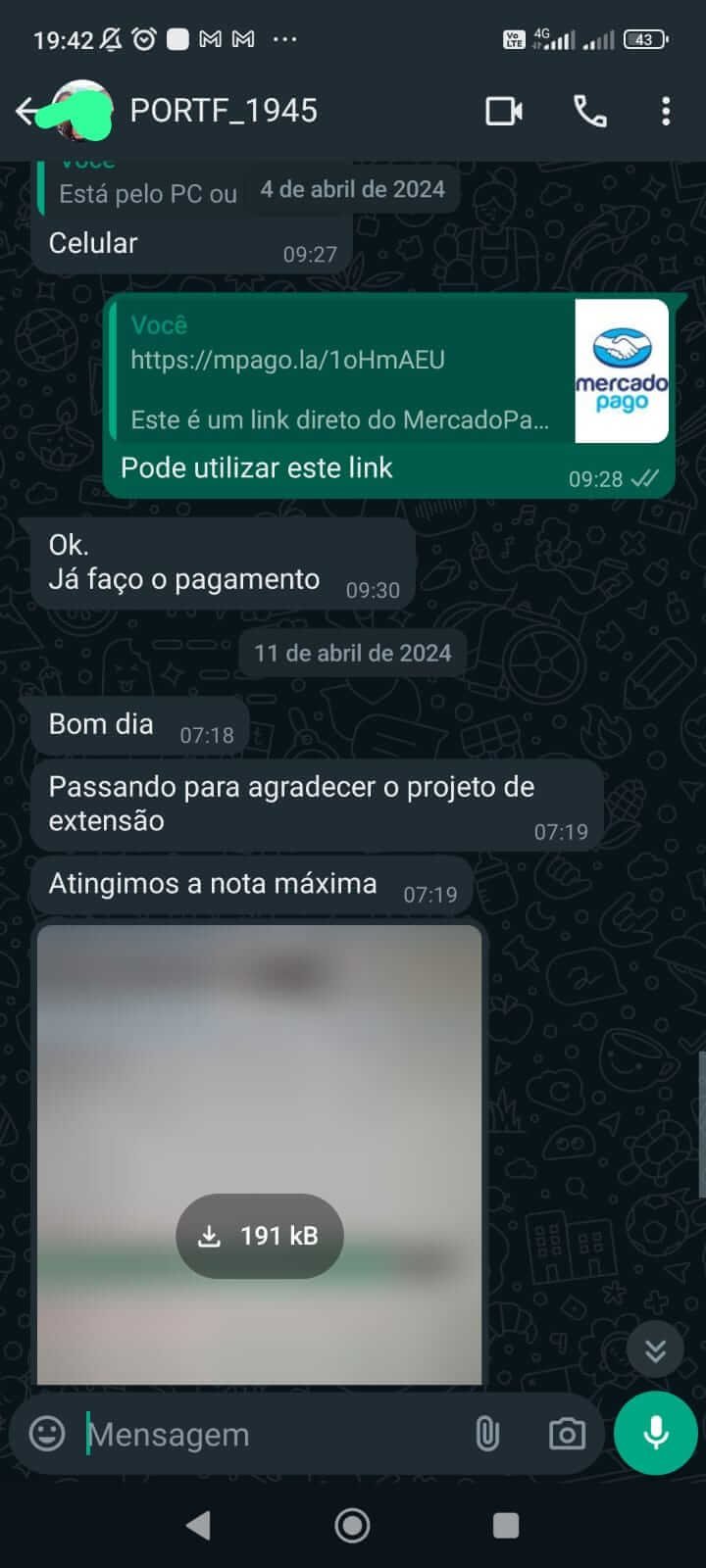Tap the quoted "Está pelo PC ou" message

[147, 193]
